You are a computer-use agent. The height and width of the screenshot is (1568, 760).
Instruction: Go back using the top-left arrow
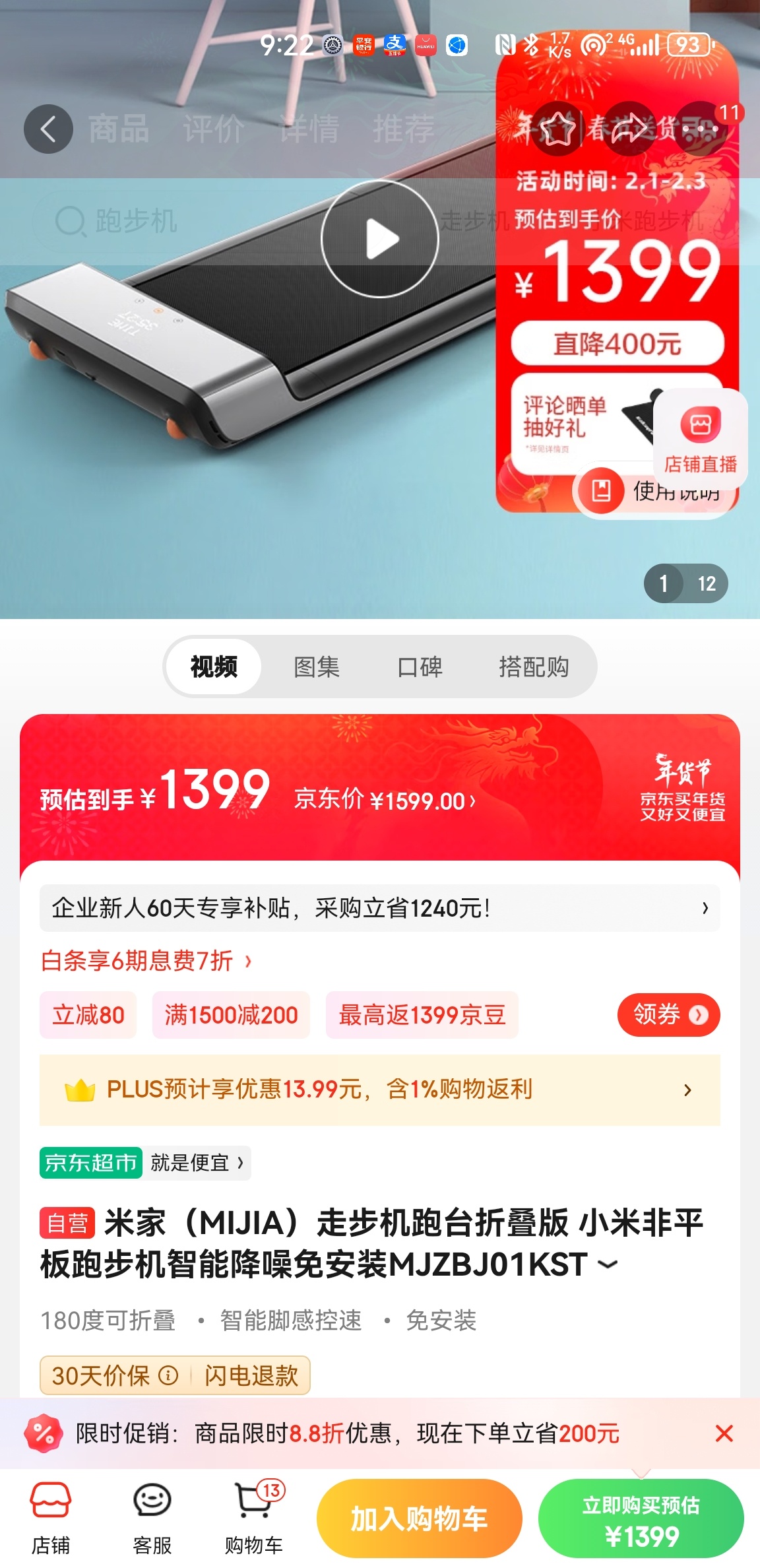pos(48,129)
